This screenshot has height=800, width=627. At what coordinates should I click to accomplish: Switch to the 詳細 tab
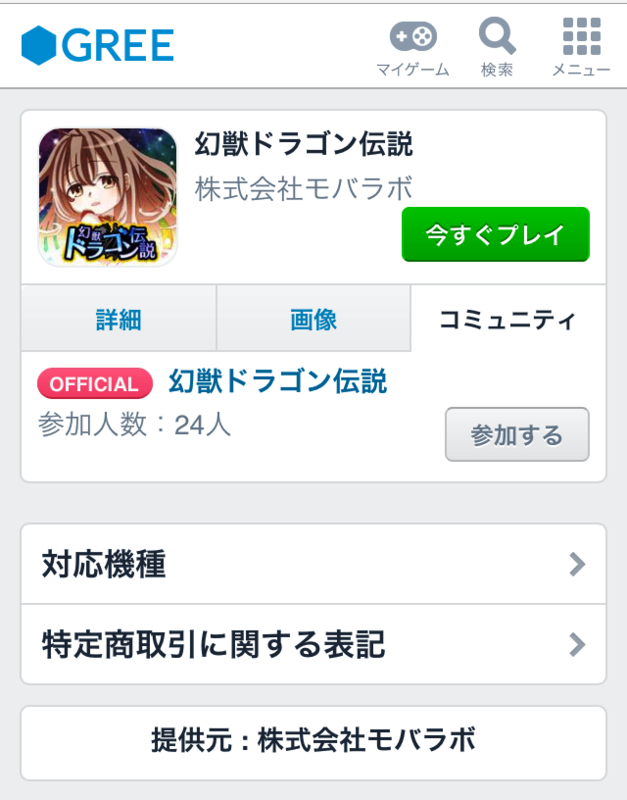coord(118,319)
